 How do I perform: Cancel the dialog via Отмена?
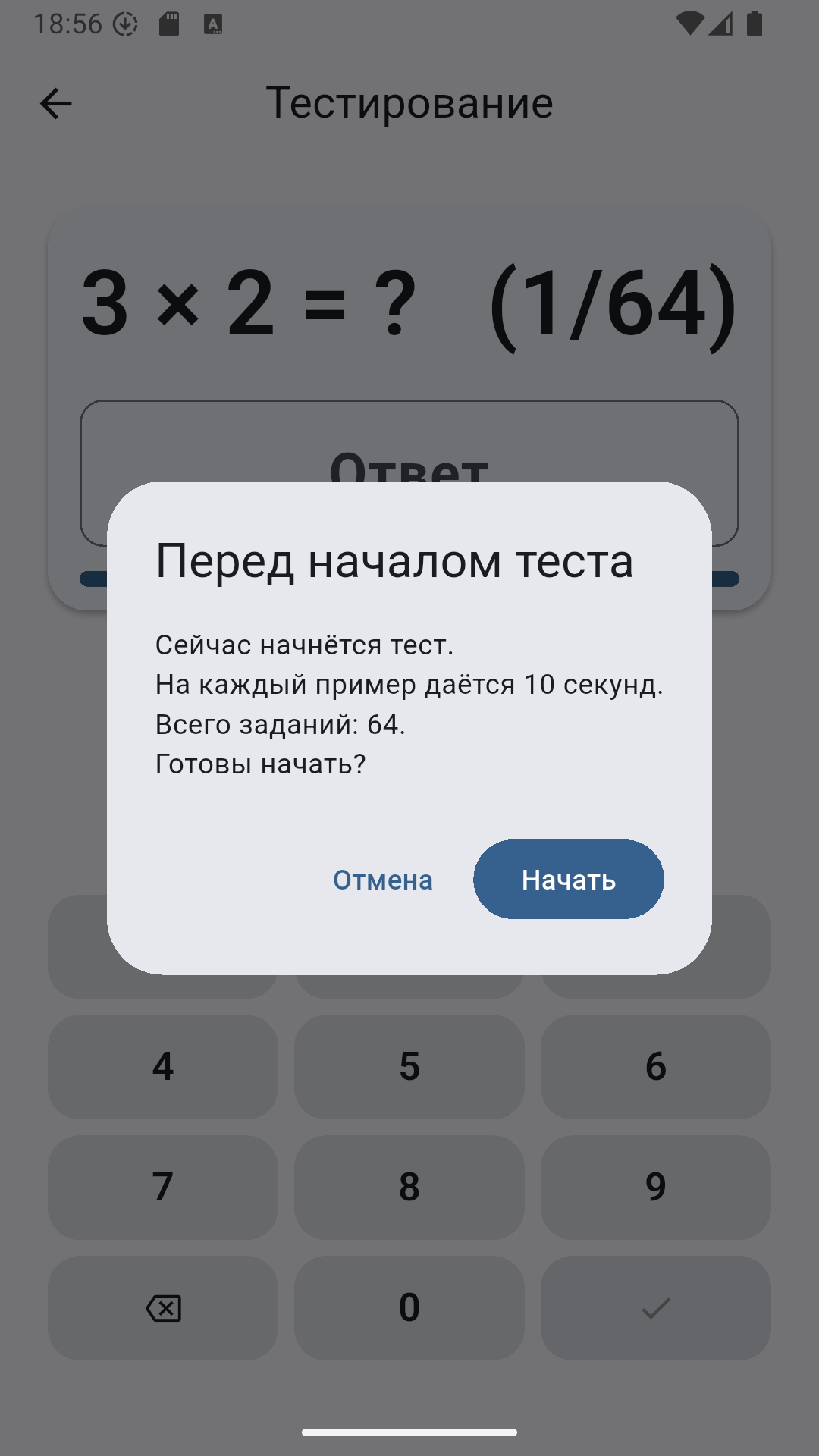point(383,880)
